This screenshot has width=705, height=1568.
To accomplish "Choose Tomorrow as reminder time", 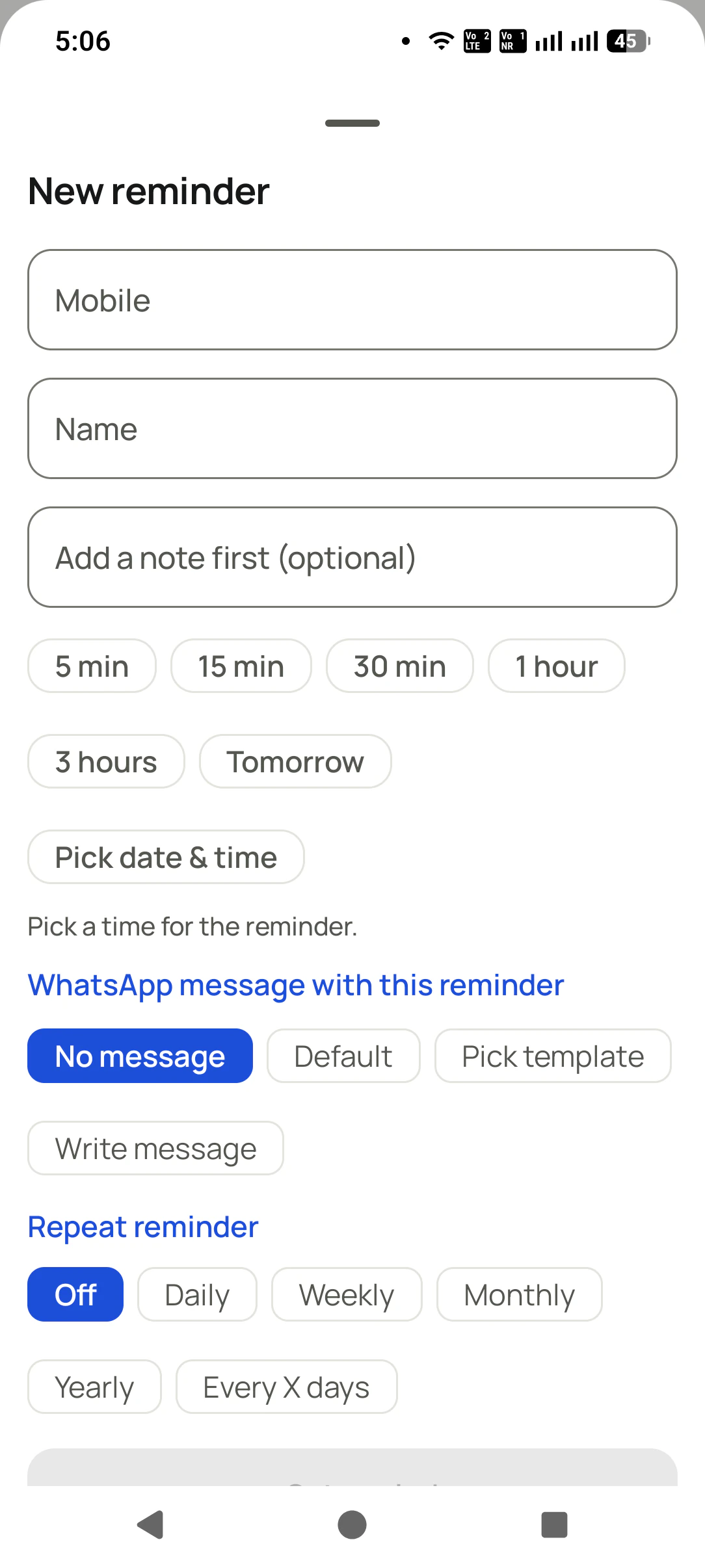I will pyautogui.click(x=295, y=761).
